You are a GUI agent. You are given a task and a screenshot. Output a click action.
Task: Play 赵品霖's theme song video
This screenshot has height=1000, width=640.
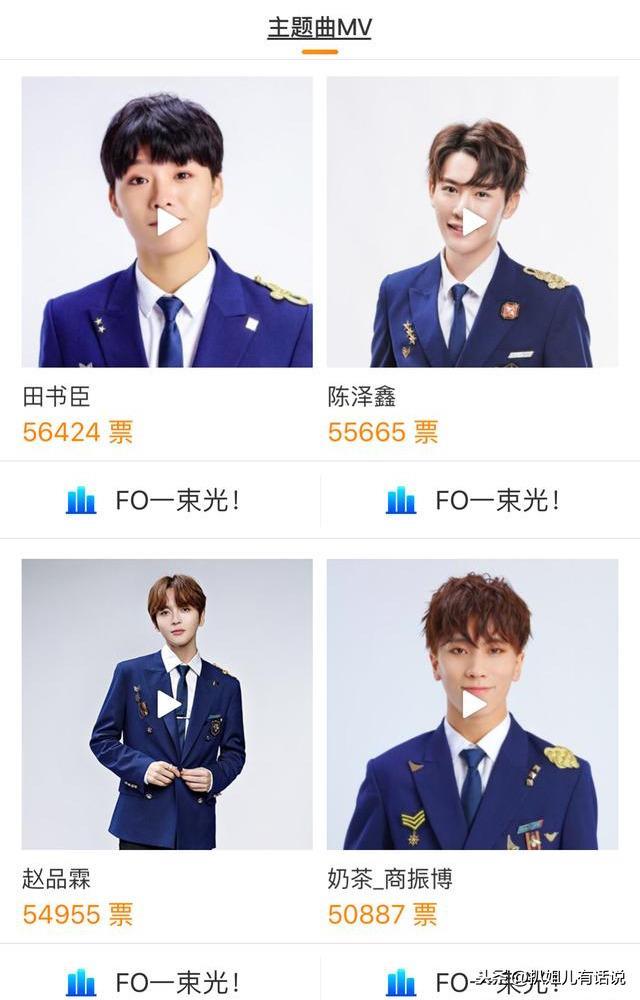[x=168, y=704]
